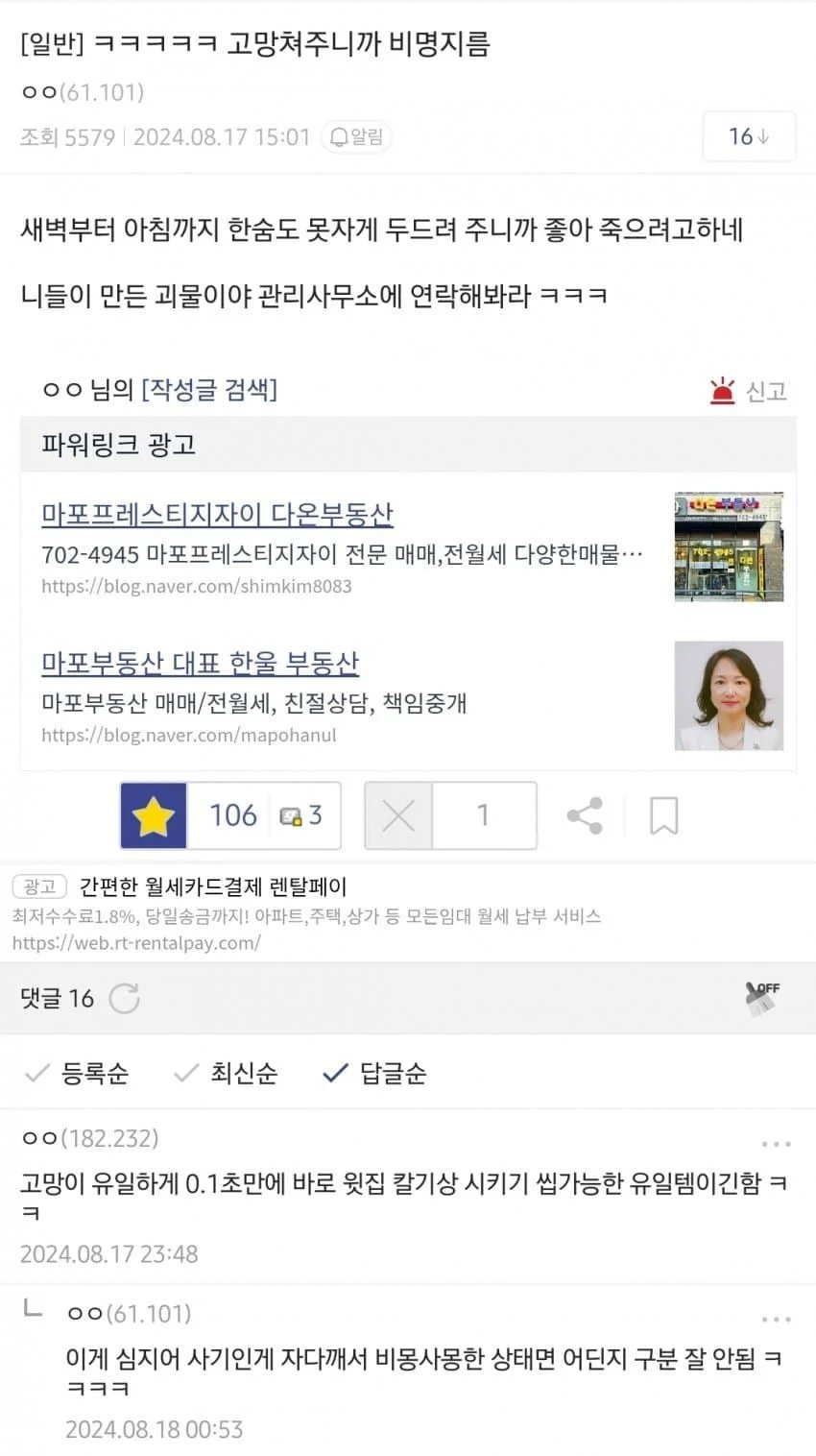This screenshot has width=816, height=1456.
Task: Open 마포부동산 대표 한울 부동산 link
Action: (200, 663)
